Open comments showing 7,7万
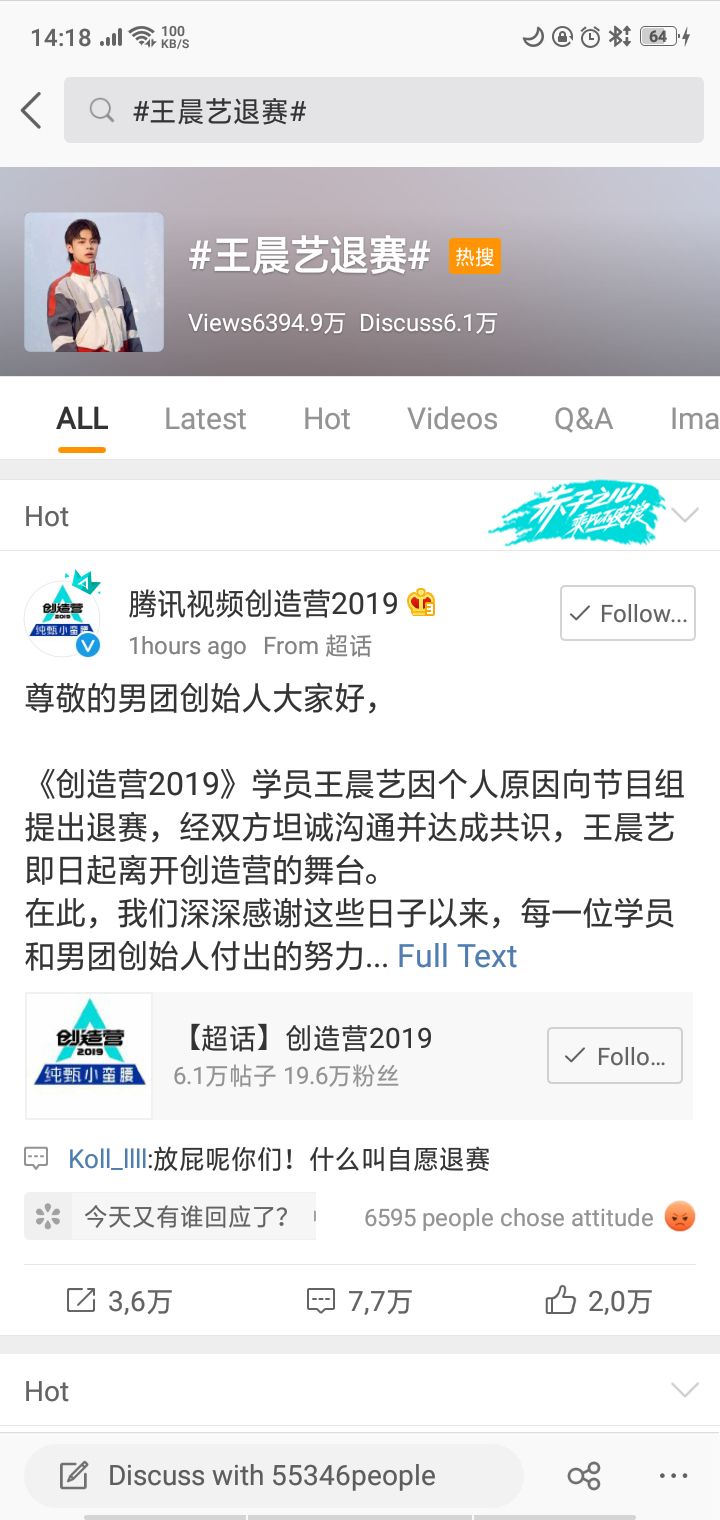720x1520 pixels. [359, 1300]
